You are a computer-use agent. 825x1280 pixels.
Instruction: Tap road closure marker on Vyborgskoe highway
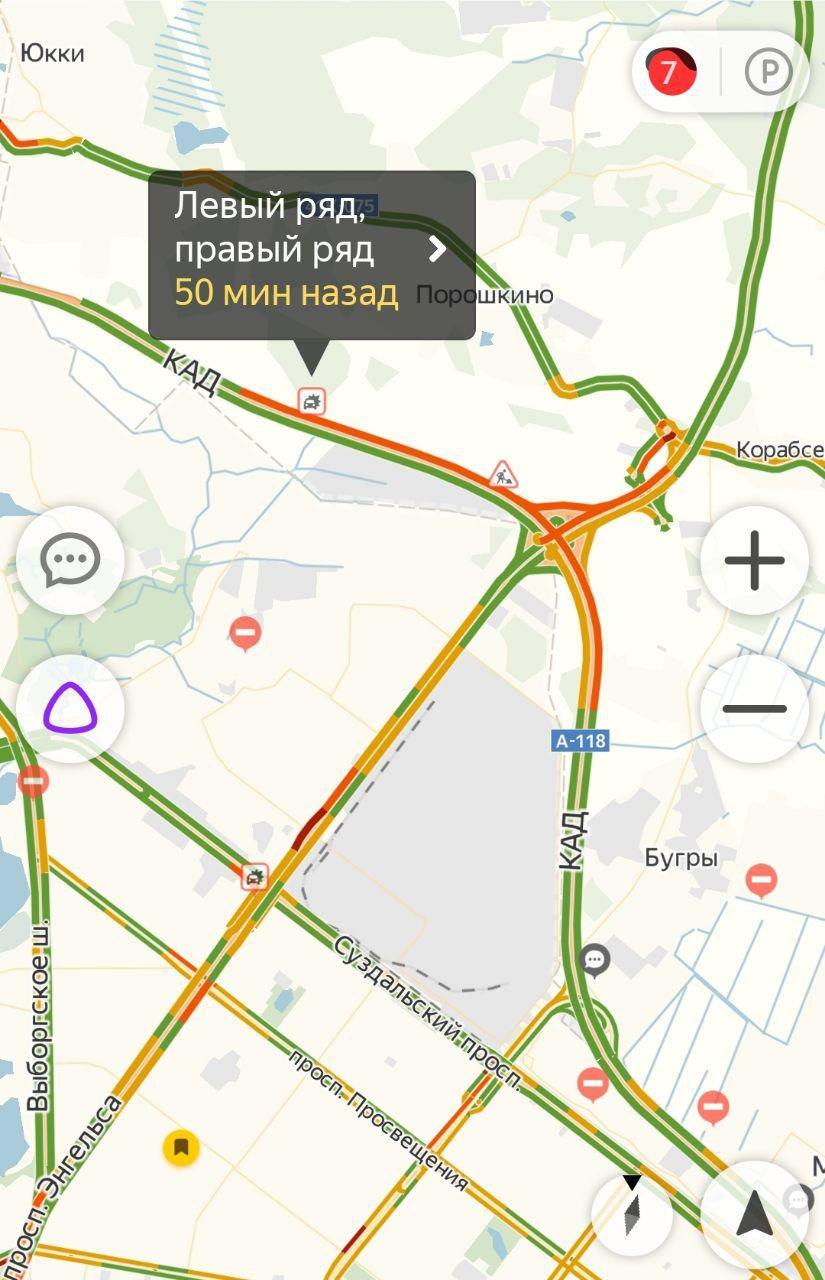33,780
